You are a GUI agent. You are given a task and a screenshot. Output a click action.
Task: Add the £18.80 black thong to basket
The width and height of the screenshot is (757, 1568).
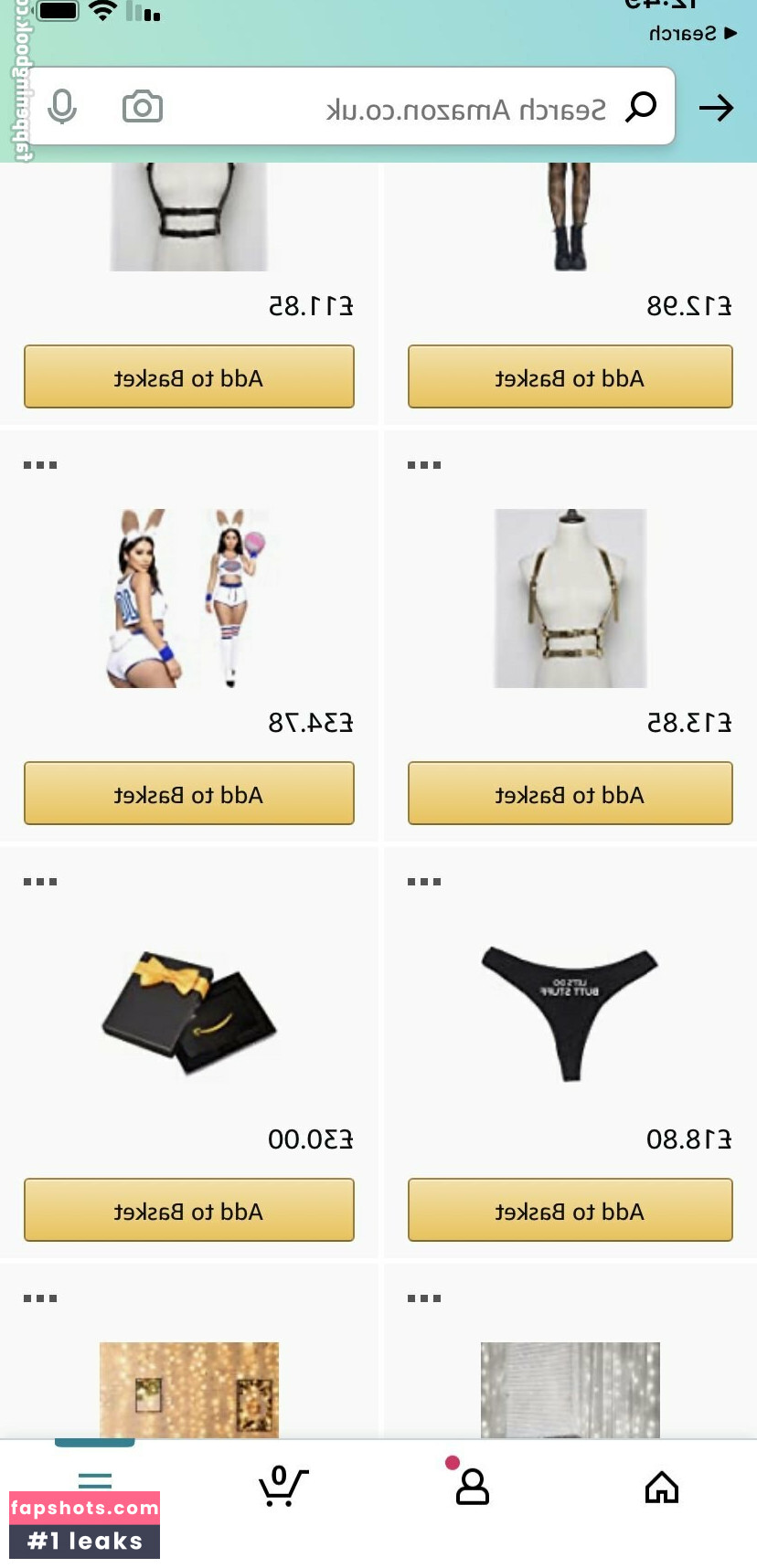tap(570, 1210)
